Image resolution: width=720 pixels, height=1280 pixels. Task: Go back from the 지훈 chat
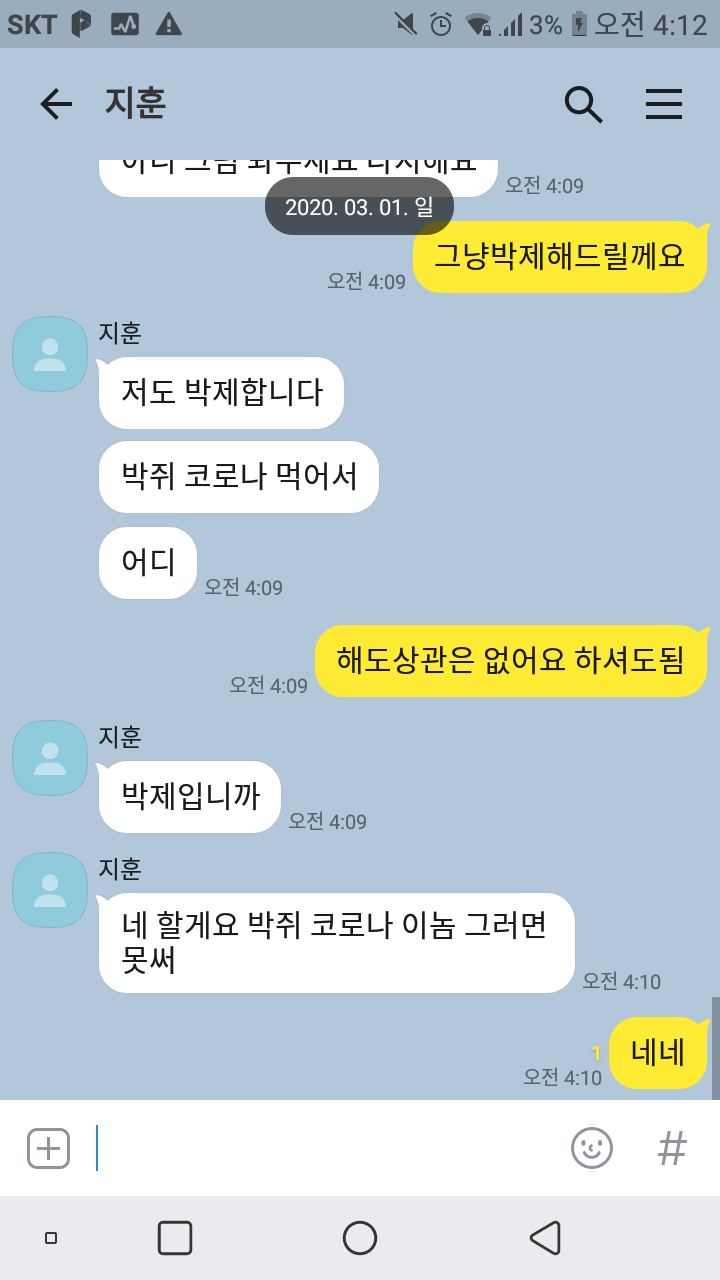coord(56,104)
